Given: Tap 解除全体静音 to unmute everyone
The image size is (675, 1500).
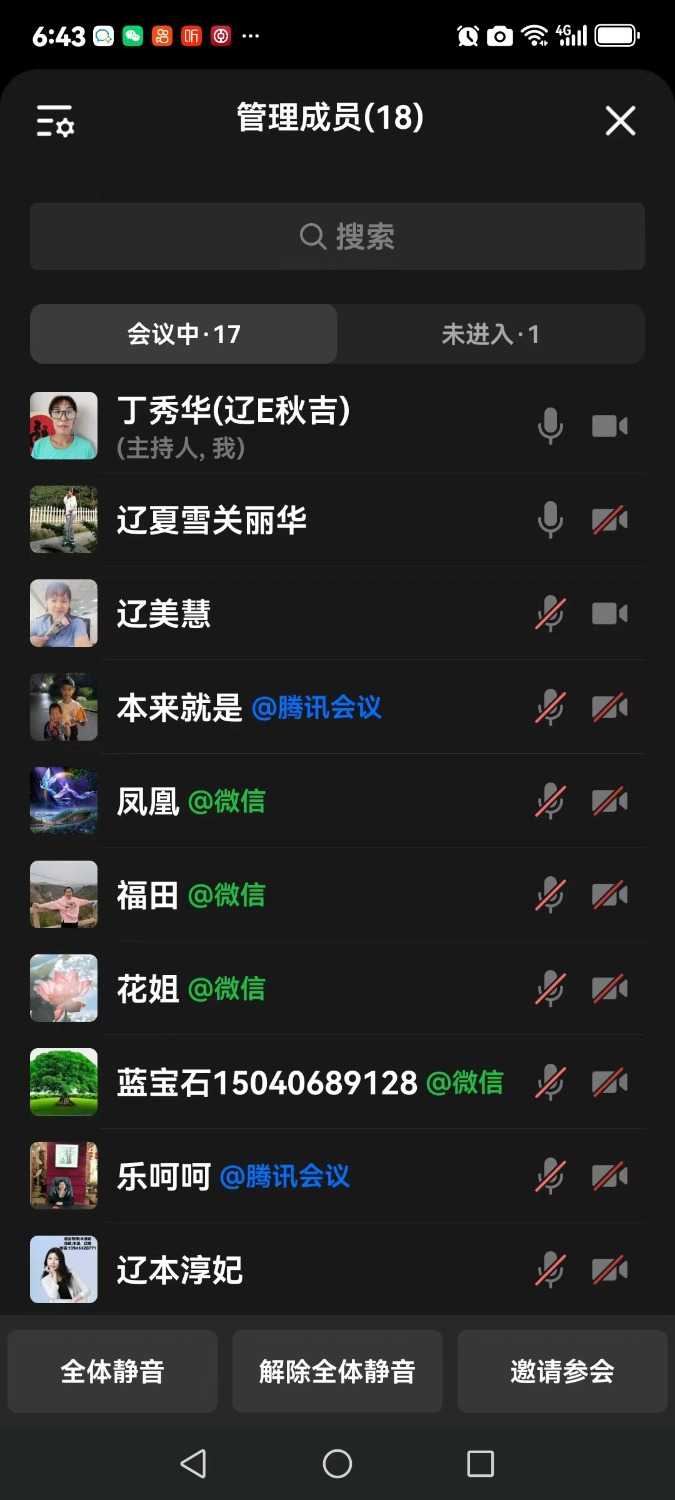Looking at the screenshot, I should pyautogui.click(x=337, y=1371).
